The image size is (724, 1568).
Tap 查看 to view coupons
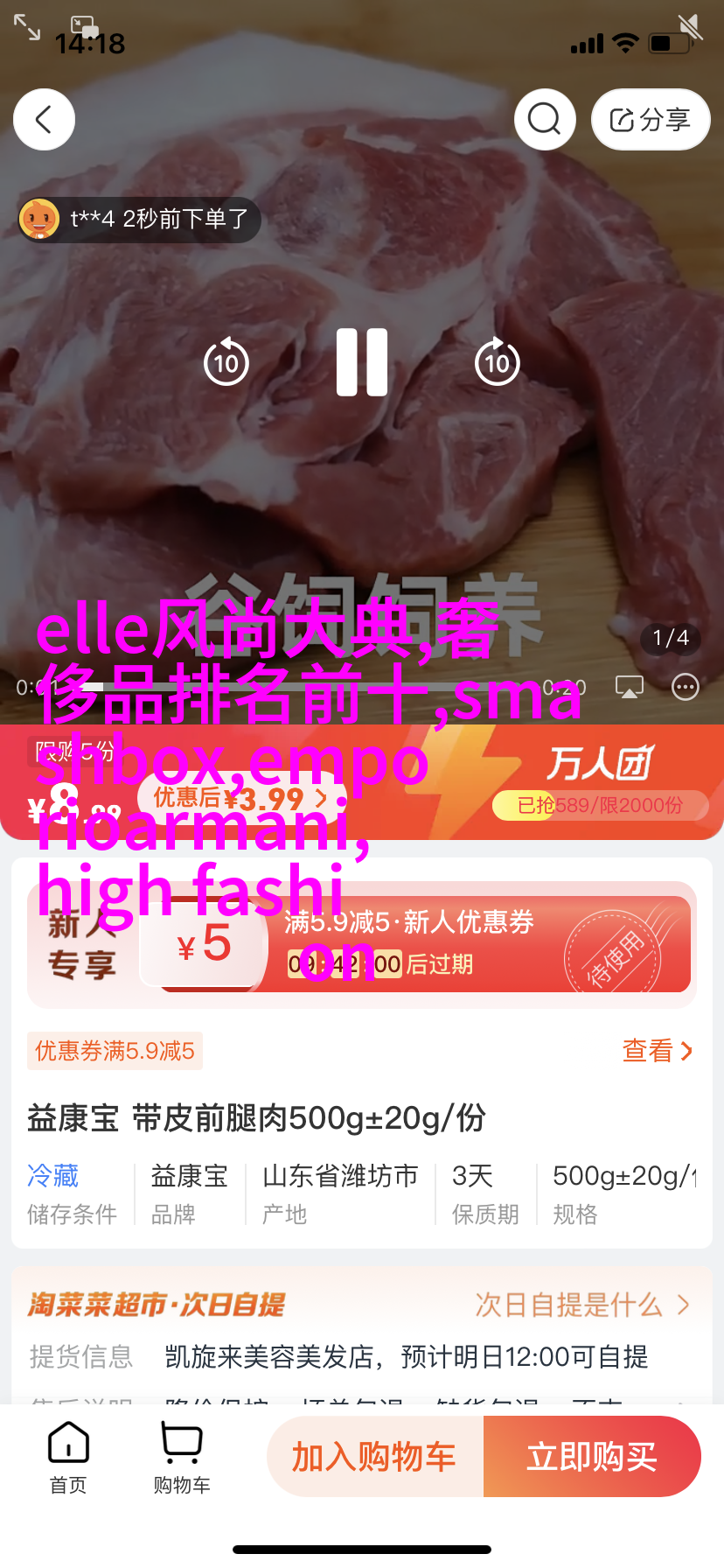[x=657, y=1050]
